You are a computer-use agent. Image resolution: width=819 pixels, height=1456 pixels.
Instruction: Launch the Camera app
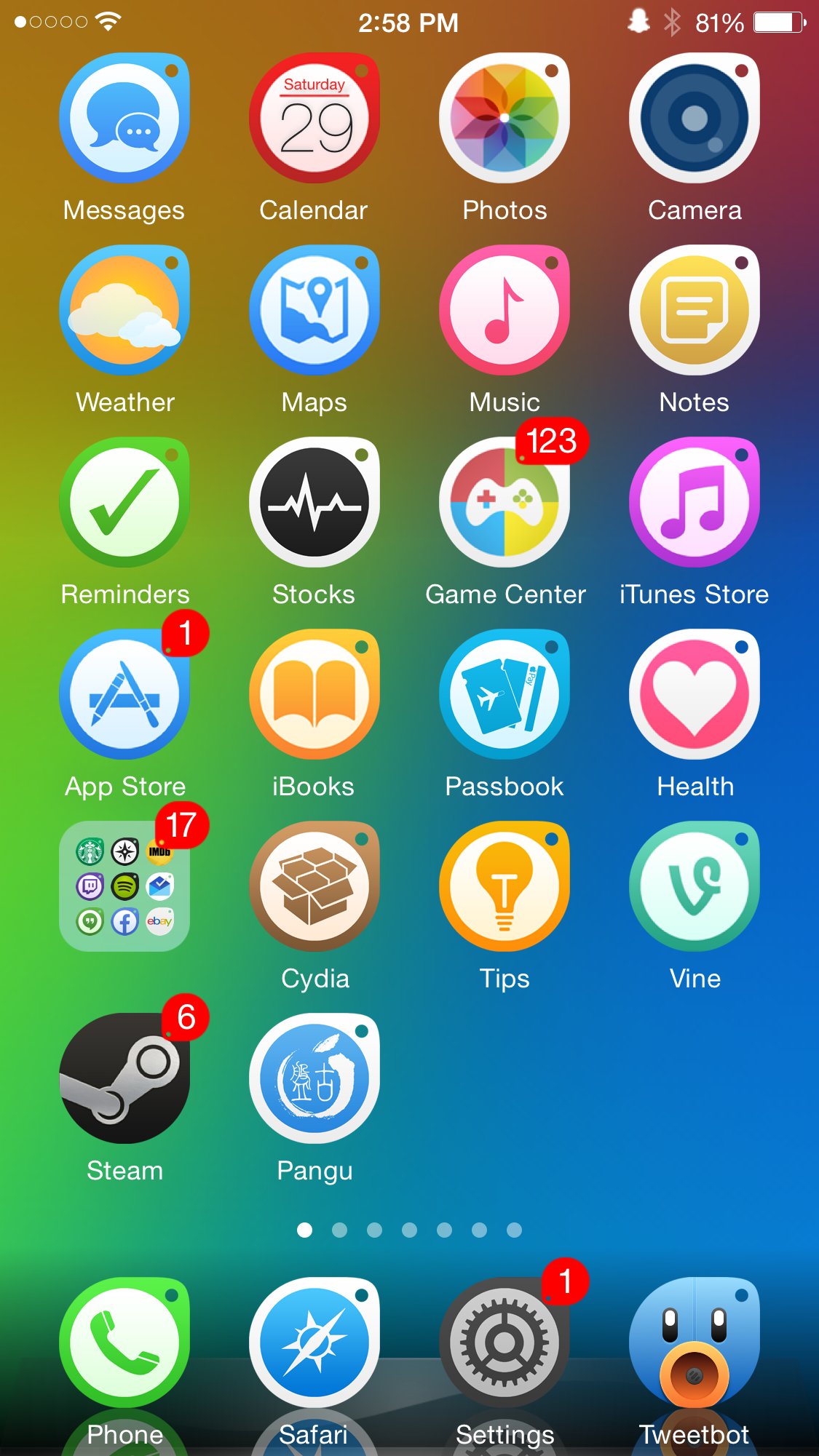[695, 119]
